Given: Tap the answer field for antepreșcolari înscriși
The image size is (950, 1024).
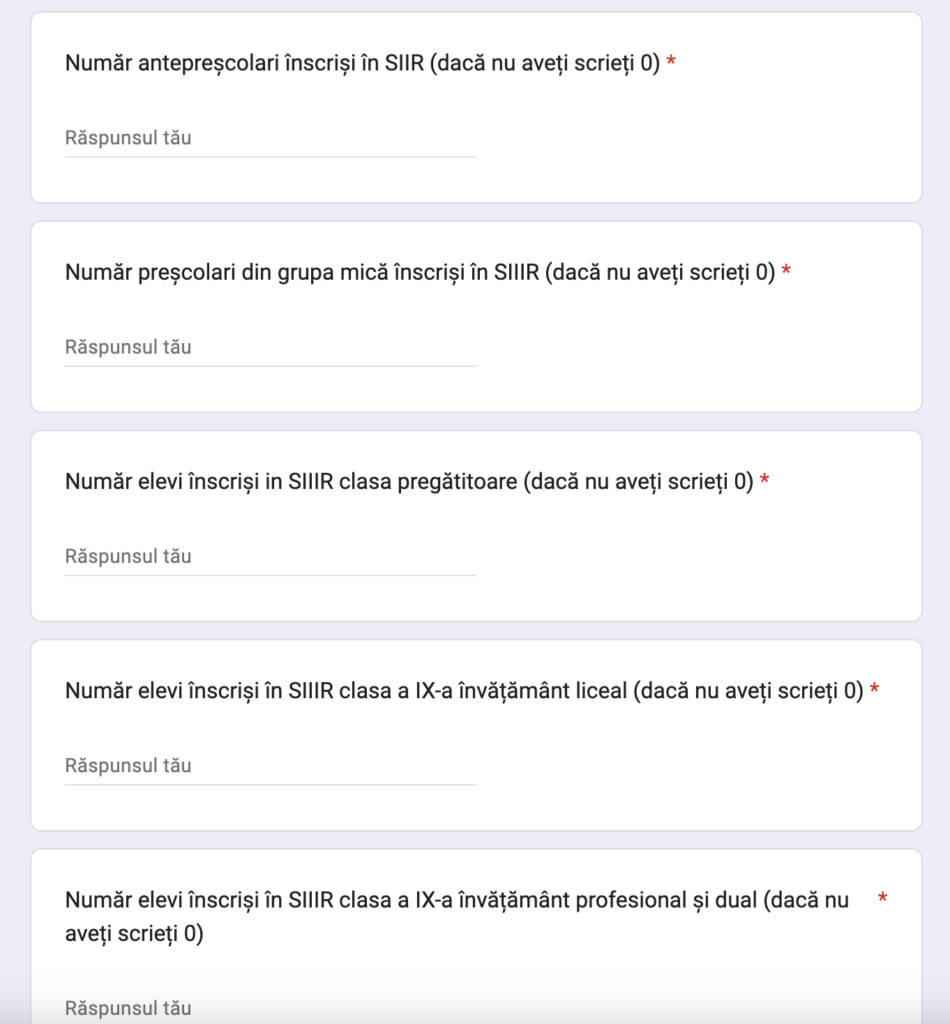Looking at the screenshot, I should point(270,139).
